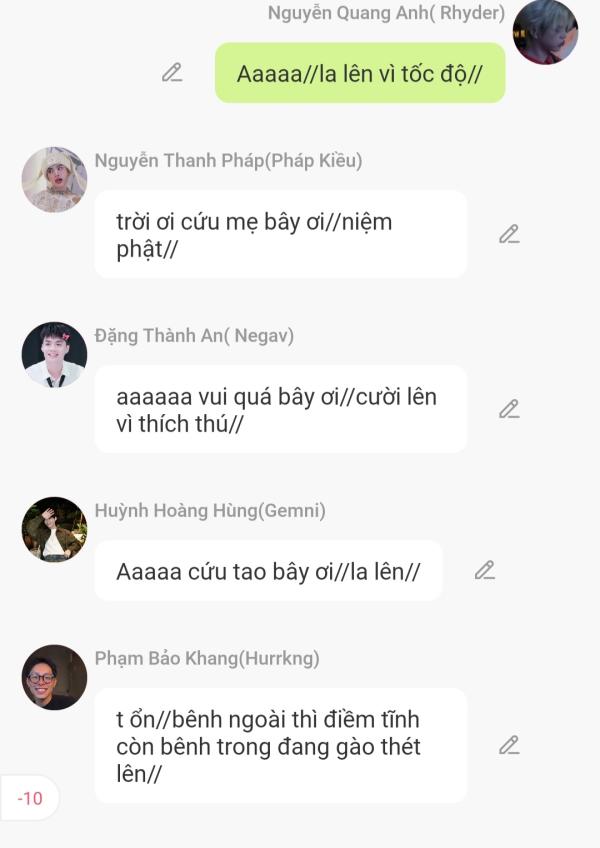Open Phạm Bảo Khang (Hurrkng) avatar
Image resolution: width=600 pixels, height=848 pixels.
(54, 678)
